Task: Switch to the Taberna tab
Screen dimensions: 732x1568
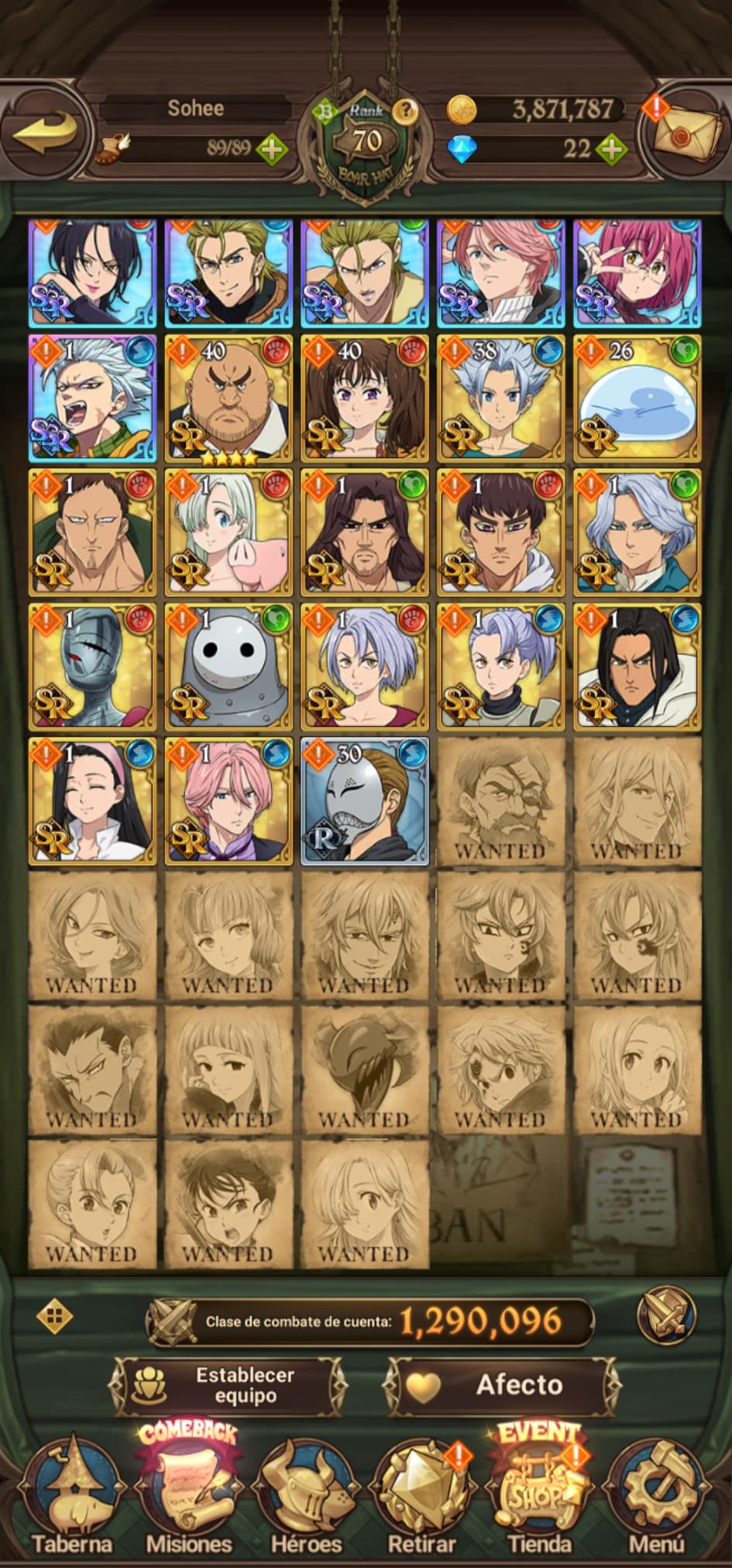Action: (71, 1500)
